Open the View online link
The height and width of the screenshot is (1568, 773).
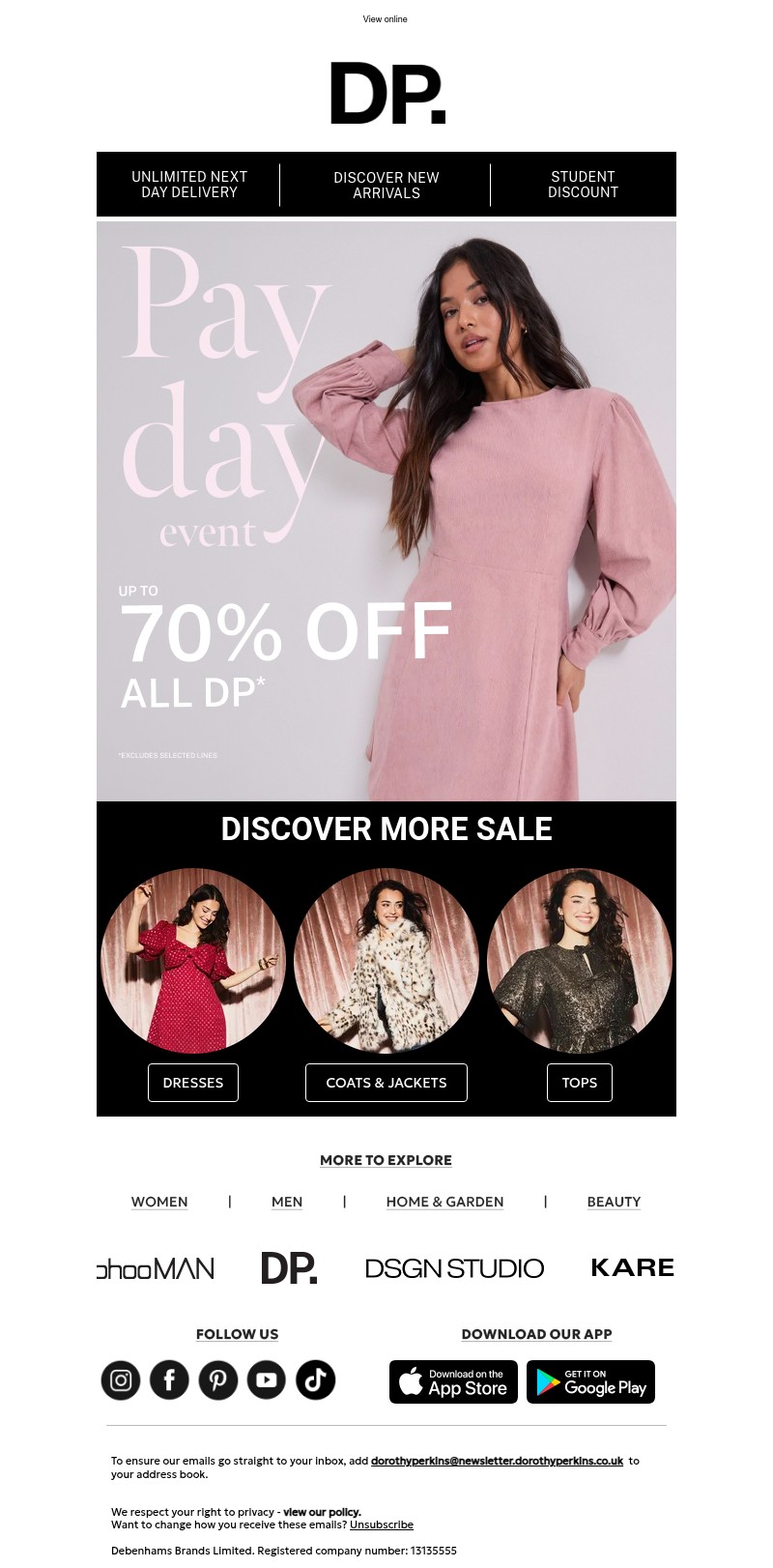pos(385,19)
